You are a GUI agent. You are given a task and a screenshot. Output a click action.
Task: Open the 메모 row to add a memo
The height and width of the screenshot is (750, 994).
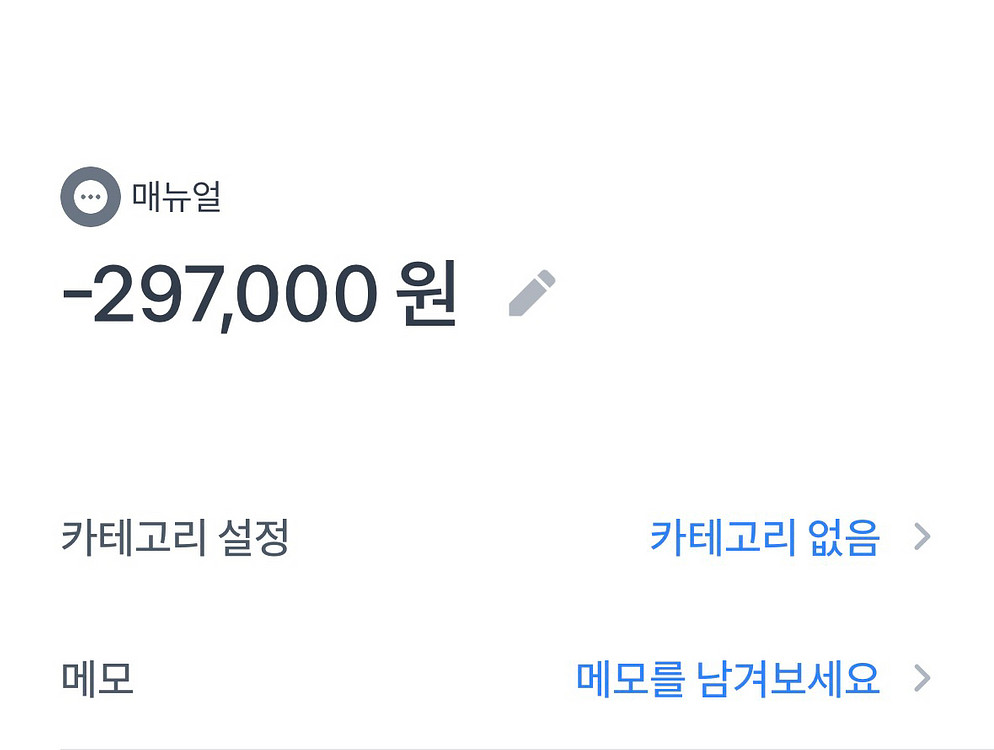tap(496, 678)
